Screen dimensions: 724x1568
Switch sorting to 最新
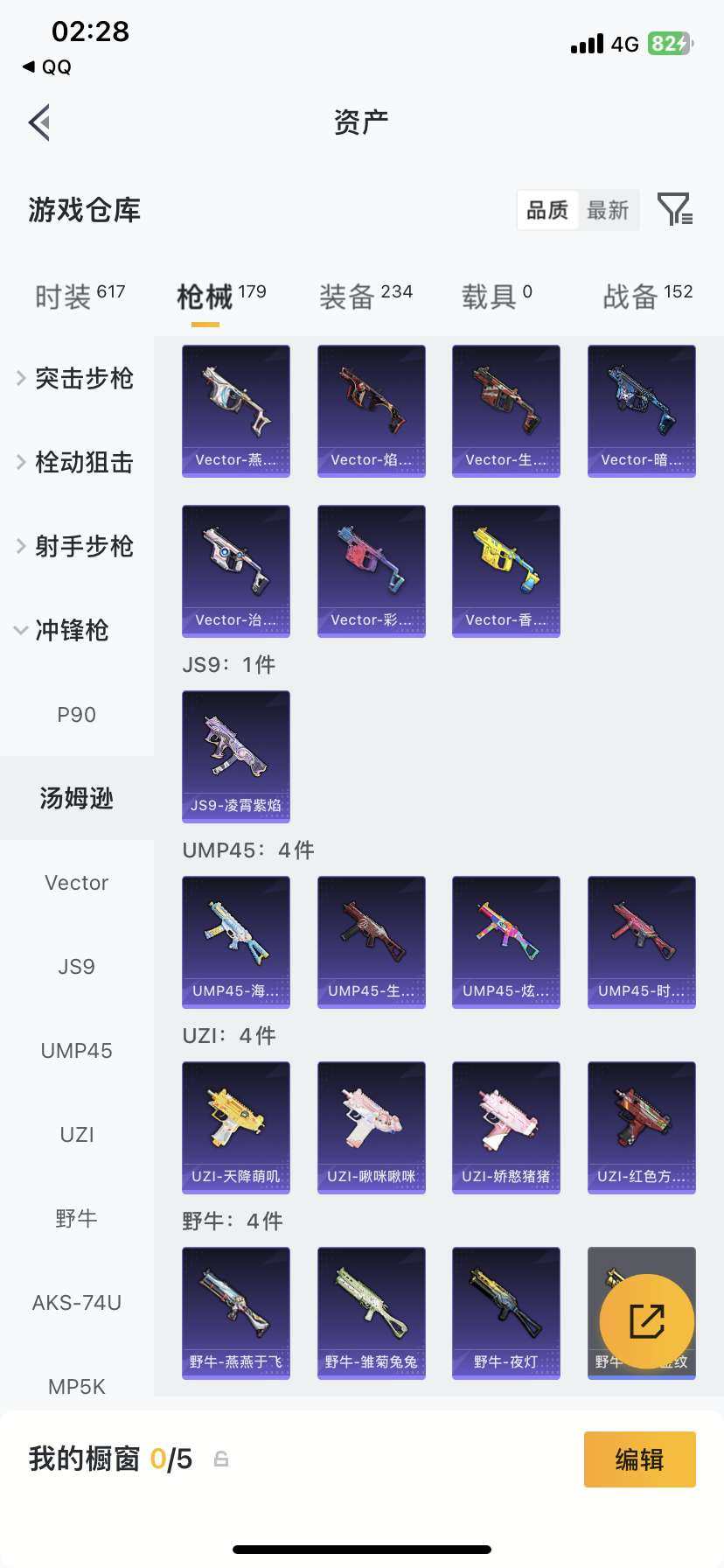pyautogui.click(x=609, y=210)
